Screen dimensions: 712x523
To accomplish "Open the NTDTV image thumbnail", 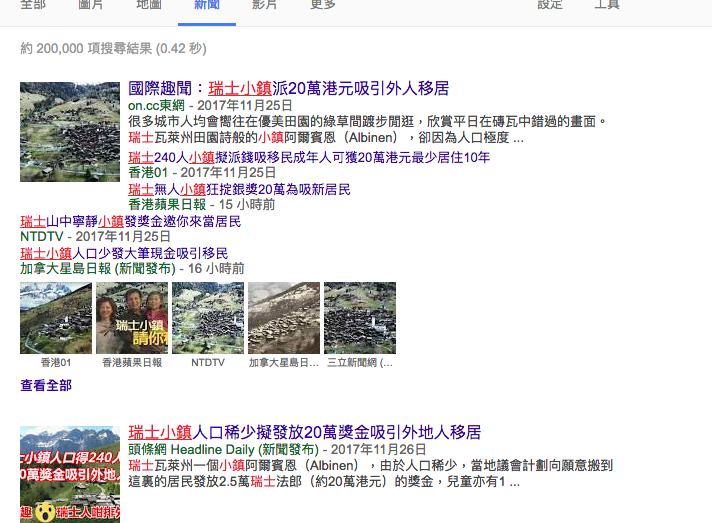I will point(208,317).
